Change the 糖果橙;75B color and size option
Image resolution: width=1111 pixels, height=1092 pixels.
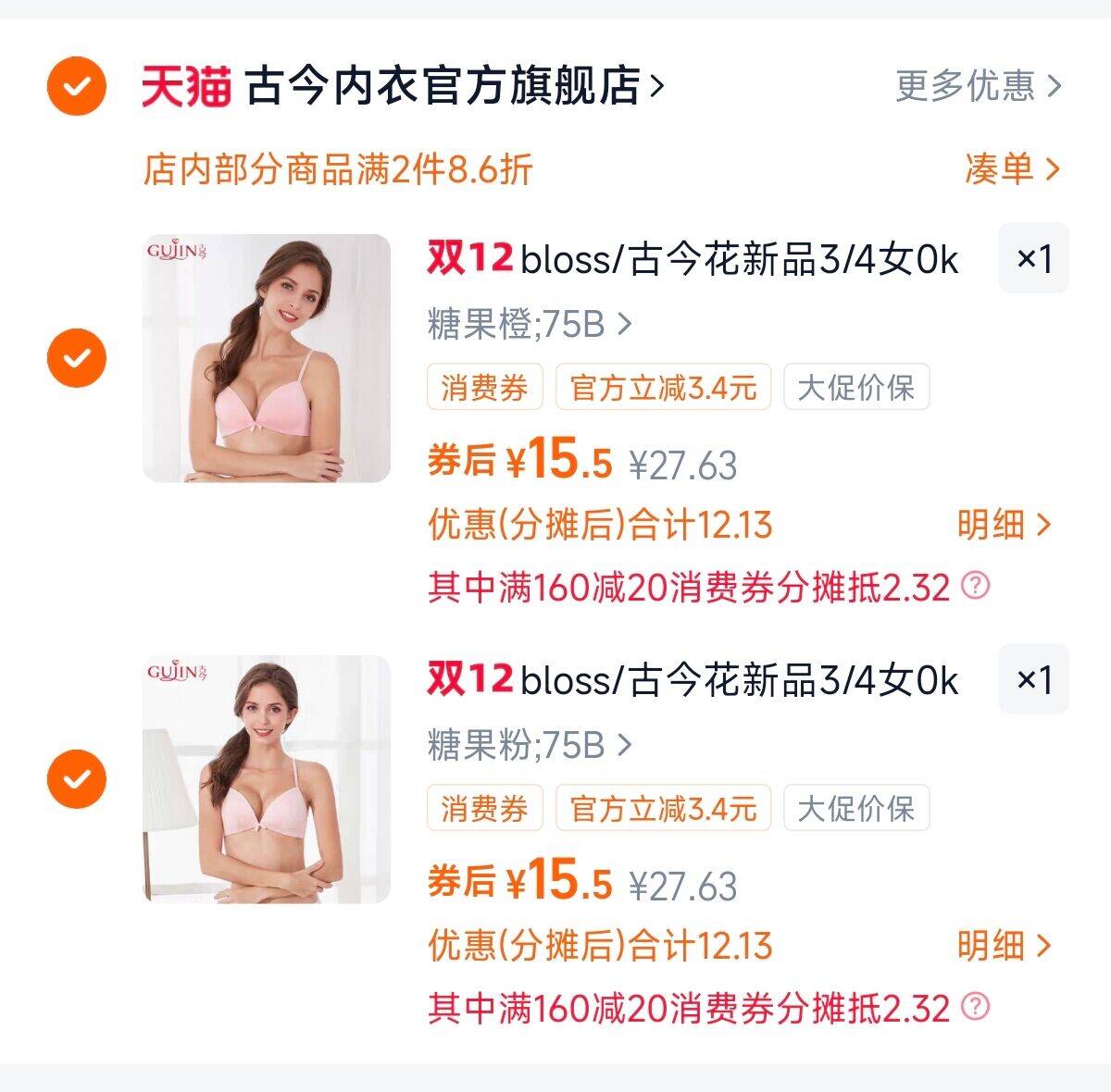pos(530,325)
